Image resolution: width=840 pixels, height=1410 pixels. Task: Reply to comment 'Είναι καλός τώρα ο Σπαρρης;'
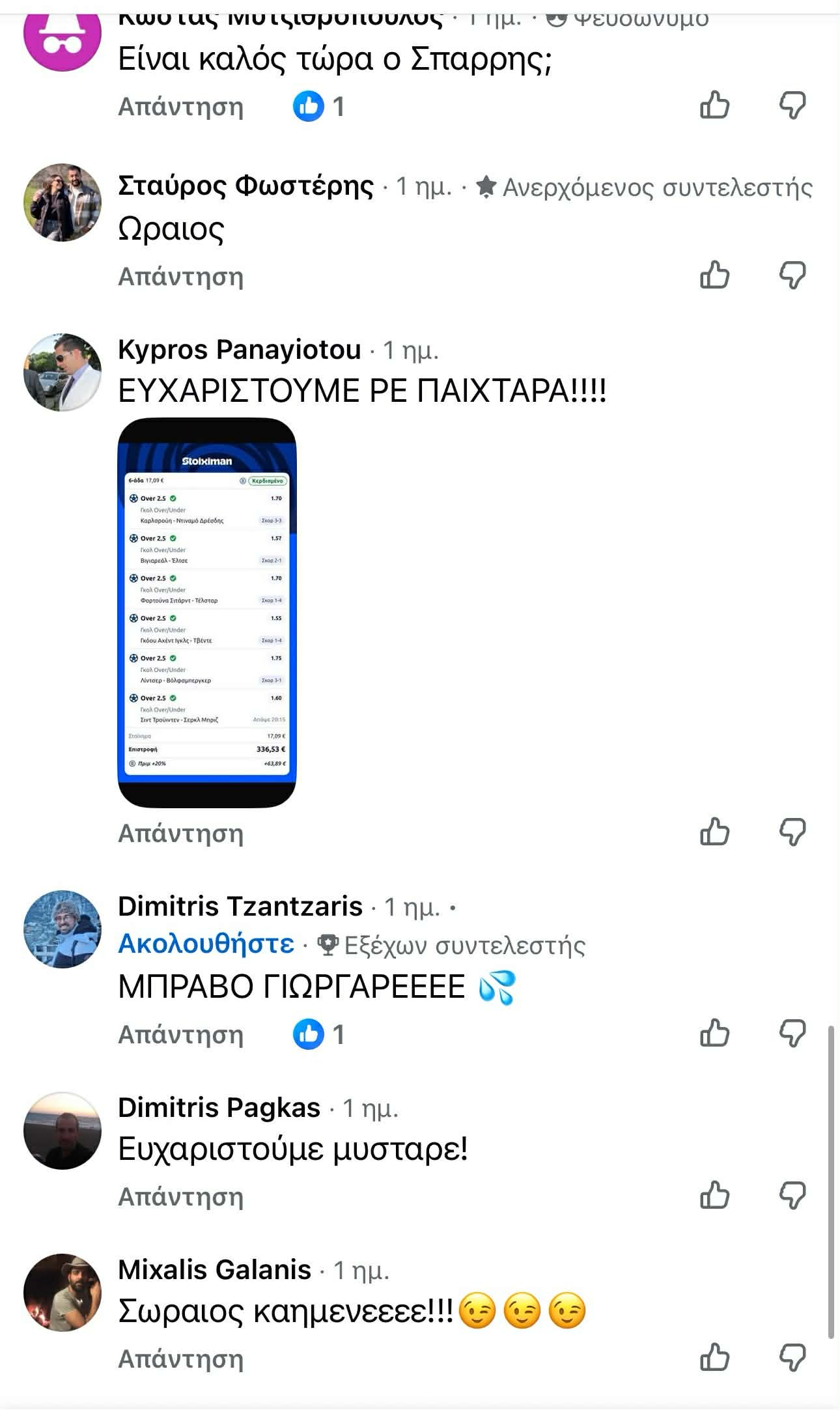coord(180,106)
